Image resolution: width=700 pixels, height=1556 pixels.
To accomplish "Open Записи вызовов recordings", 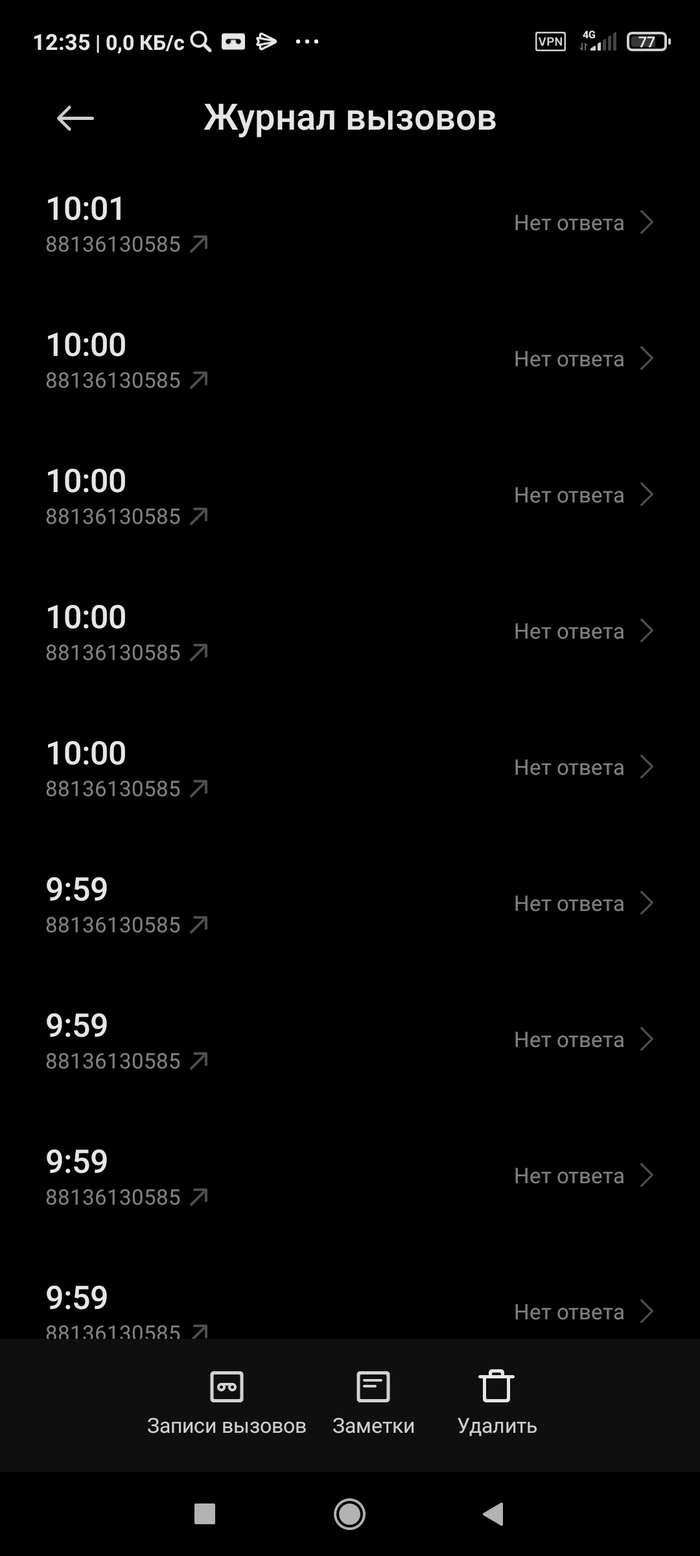I will pyautogui.click(x=226, y=1402).
